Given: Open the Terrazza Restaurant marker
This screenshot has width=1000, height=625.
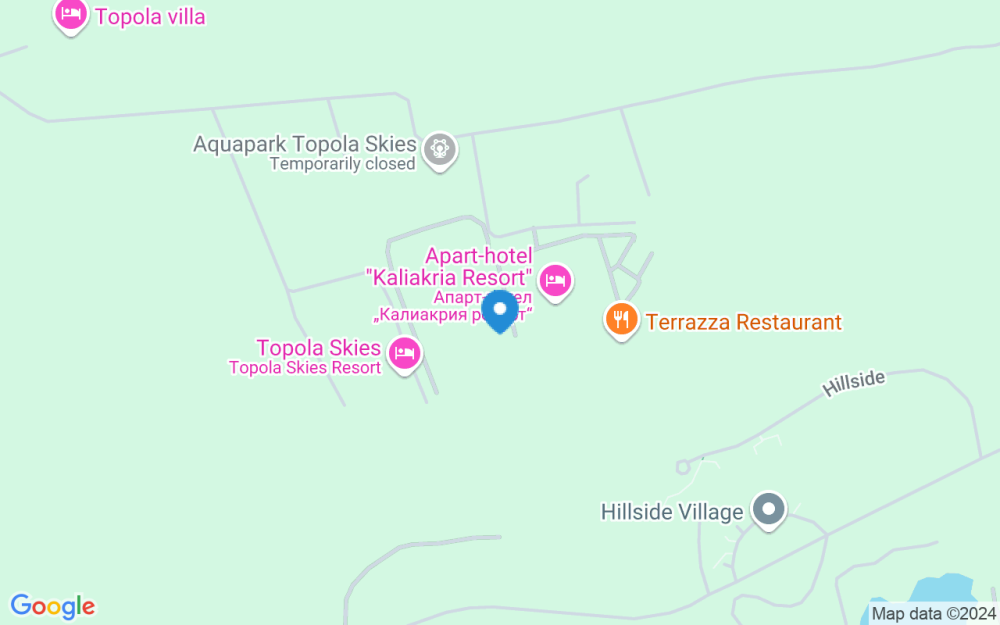Looking at the screenshot, I should [621, 321].
